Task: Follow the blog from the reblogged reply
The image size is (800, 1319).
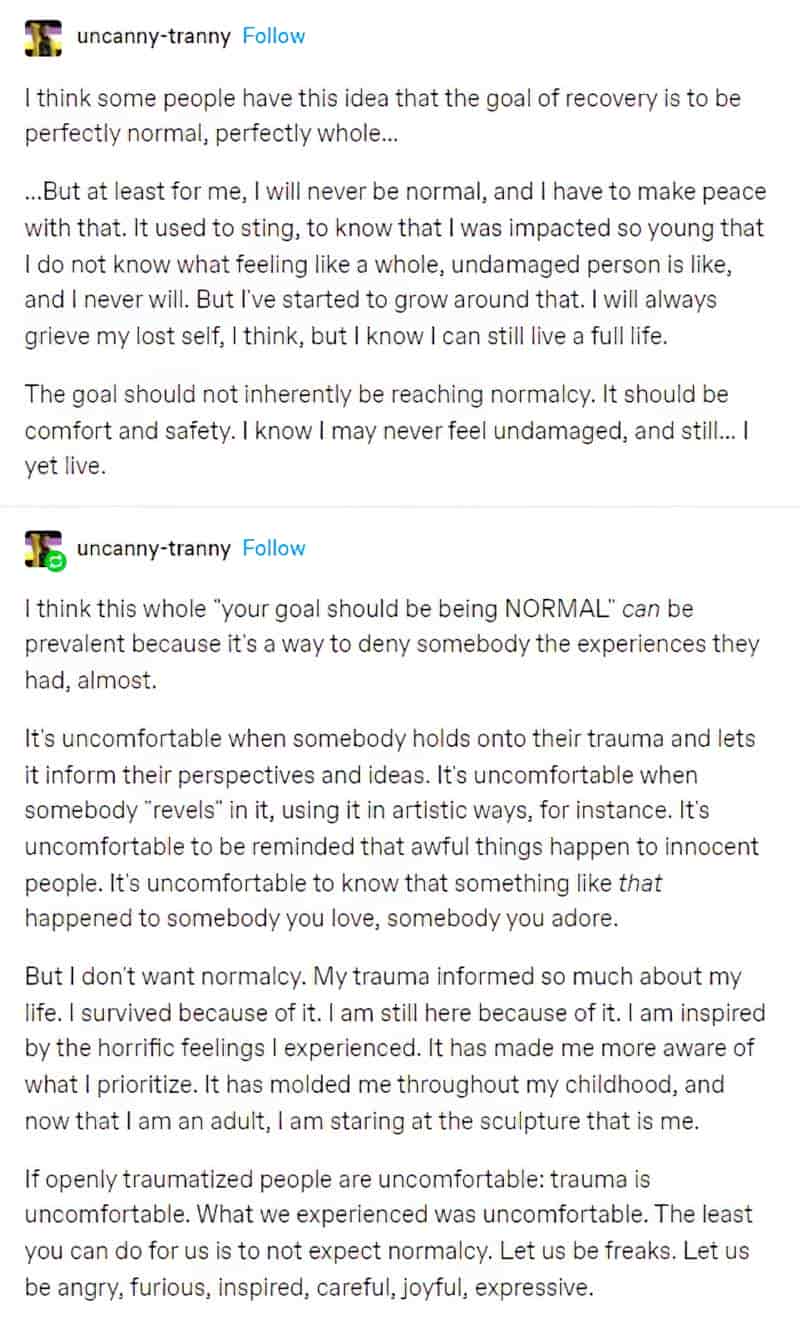Action: tap(274, 548)
